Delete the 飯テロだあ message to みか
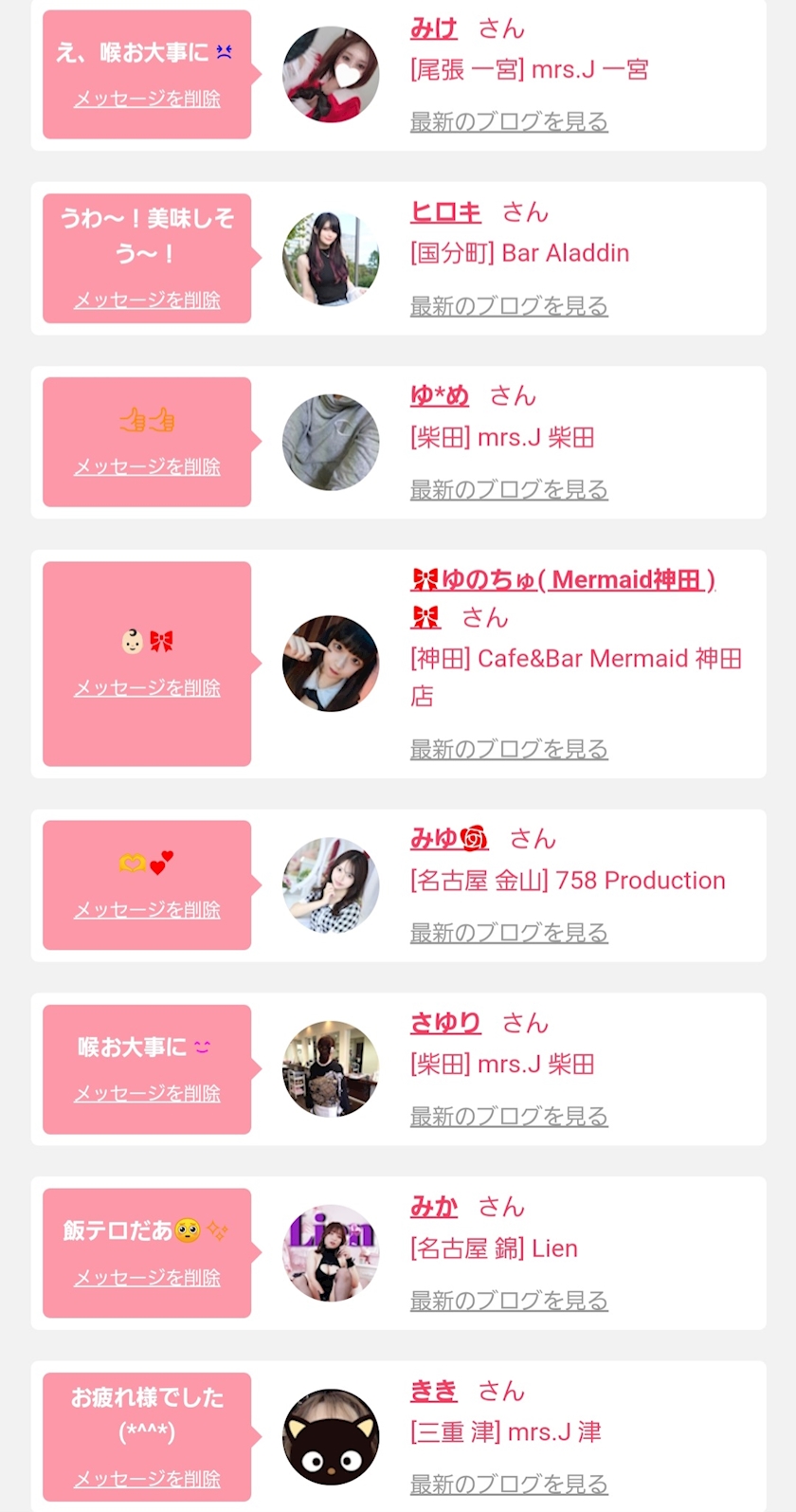This screenshot has height=1512, width=796. [x=147, y=1278]
